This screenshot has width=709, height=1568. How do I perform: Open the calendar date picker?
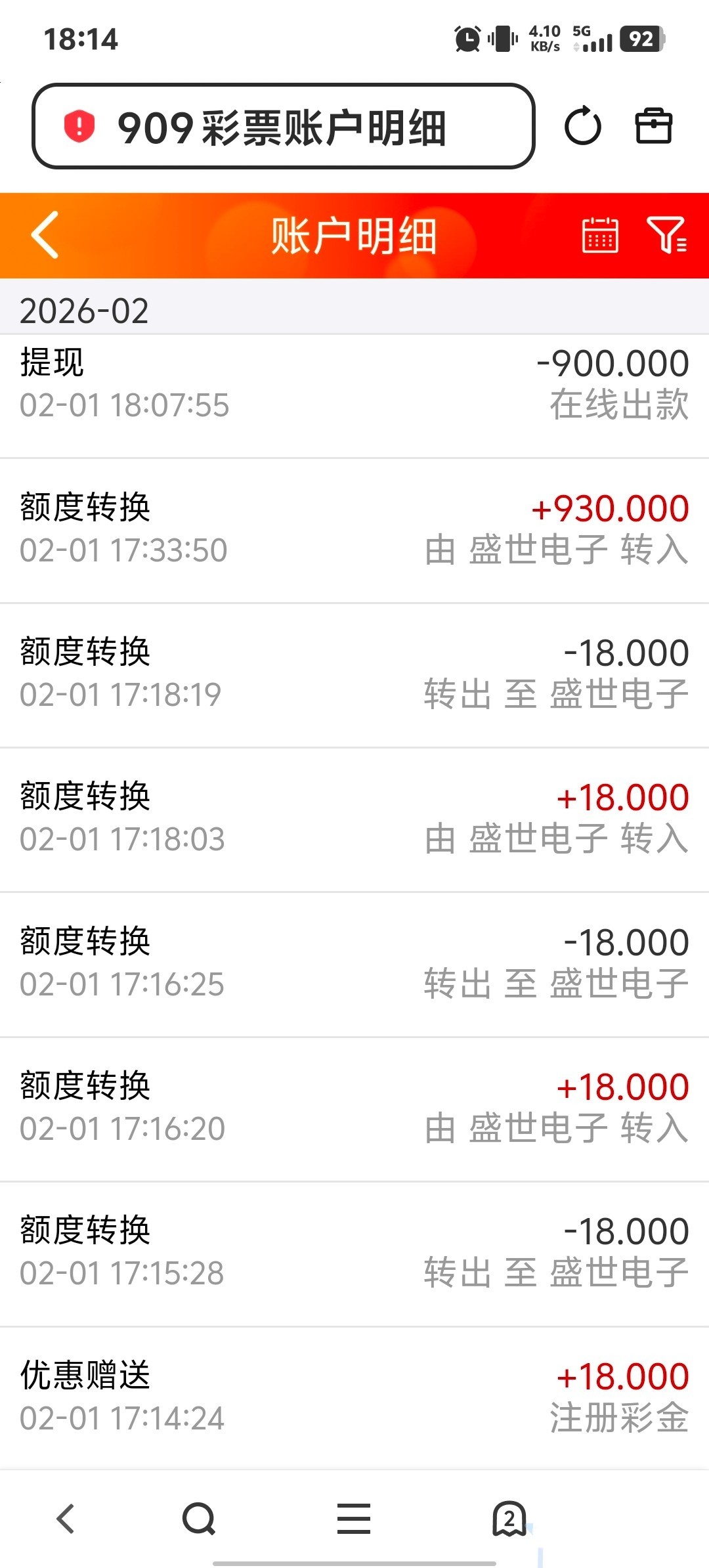600,235
